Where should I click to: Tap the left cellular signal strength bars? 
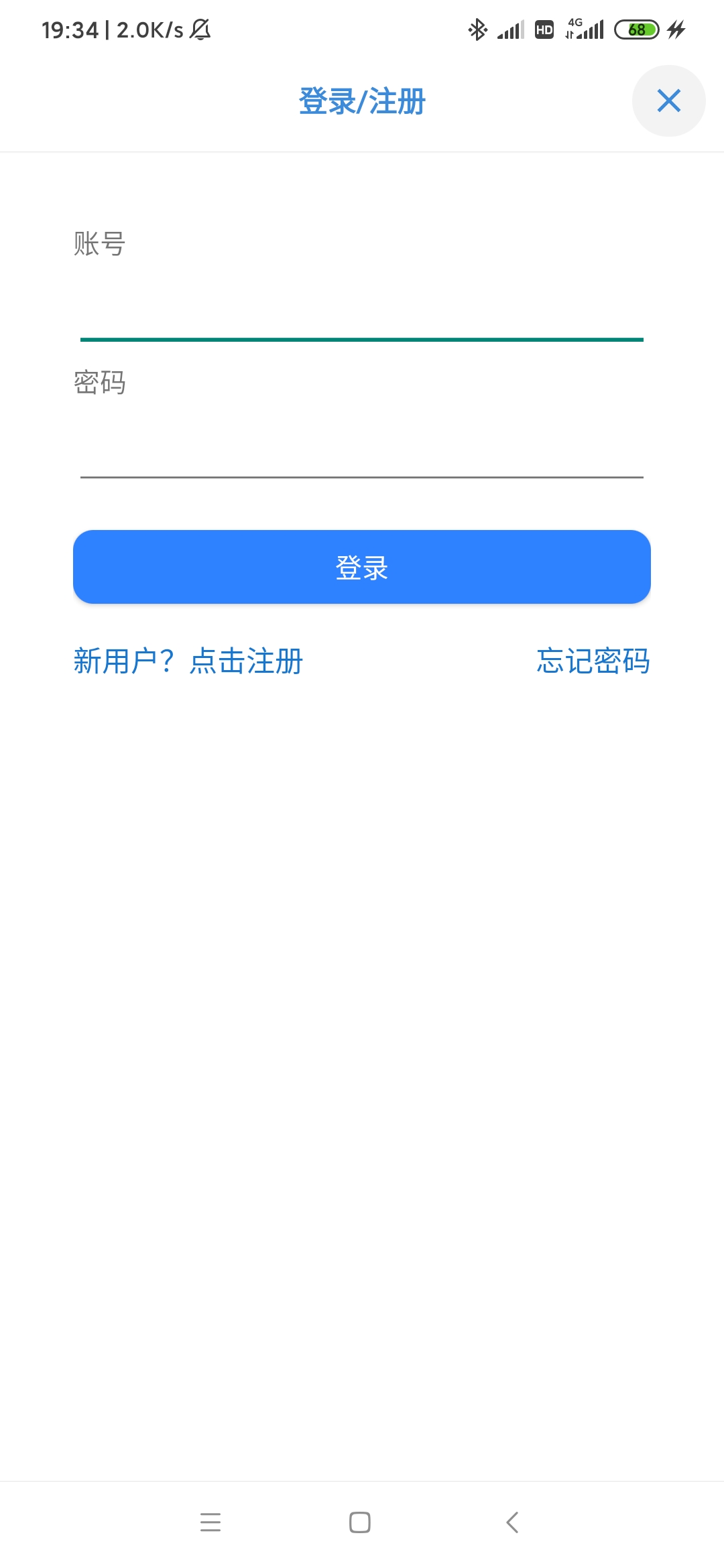(511, 29)
